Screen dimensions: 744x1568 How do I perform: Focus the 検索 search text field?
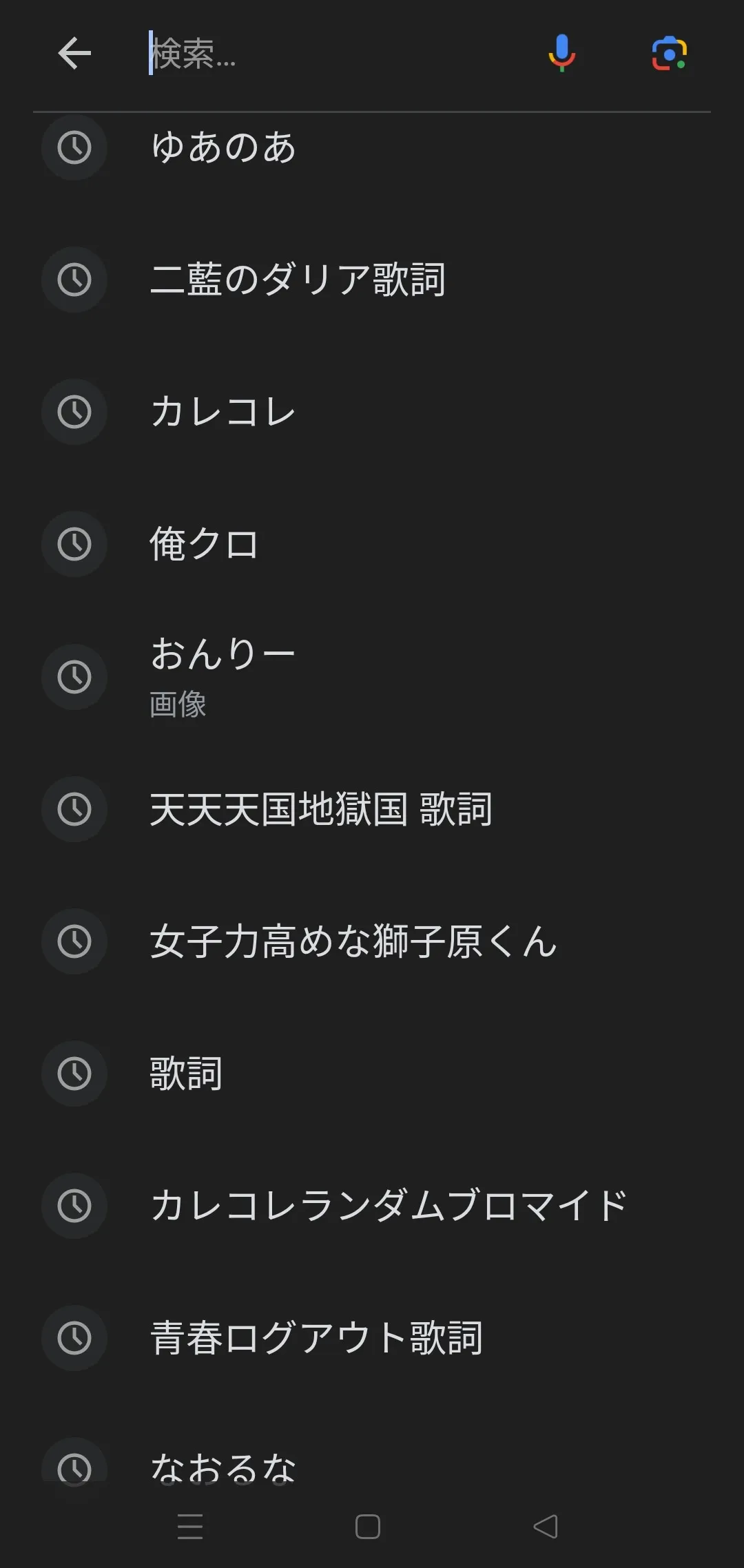point(331,54)
